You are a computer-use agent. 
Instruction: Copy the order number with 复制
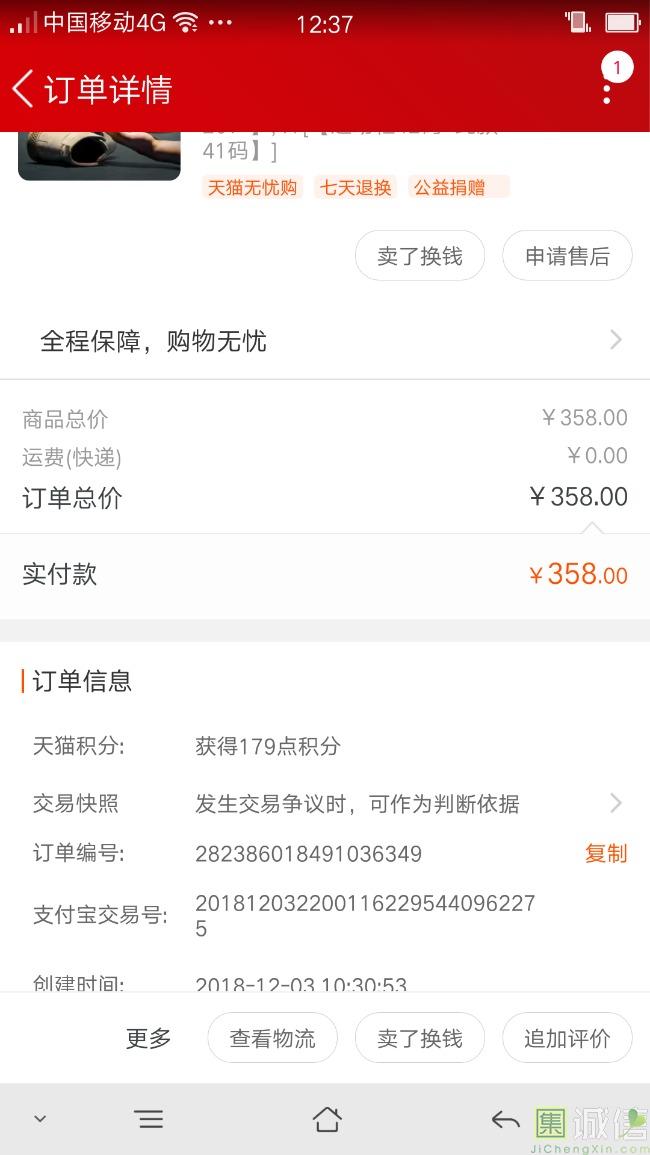click(606, 854)
